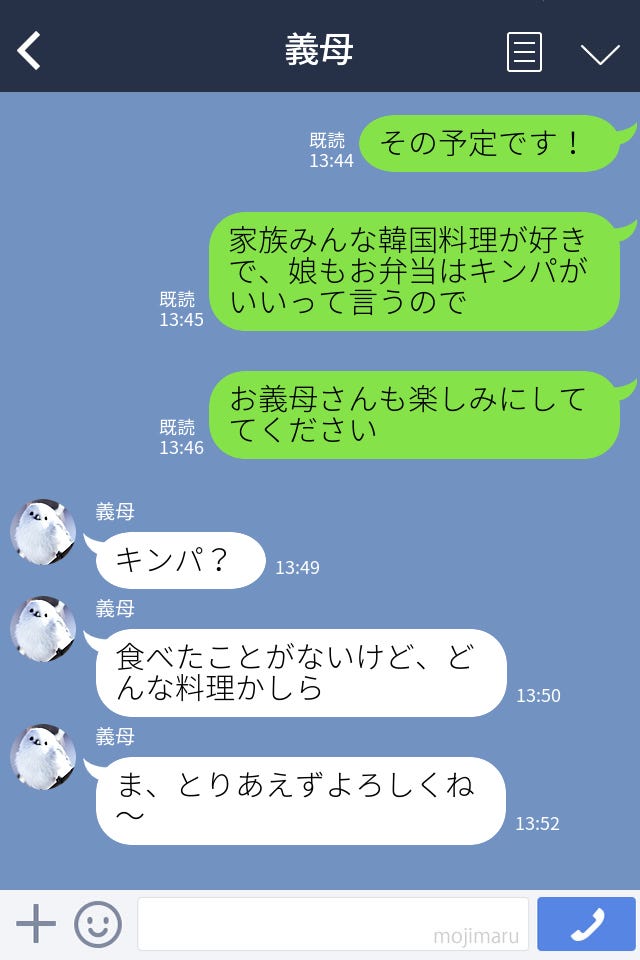Open the notes icon in the header
The image size is (640, 960).
[524, 52]
